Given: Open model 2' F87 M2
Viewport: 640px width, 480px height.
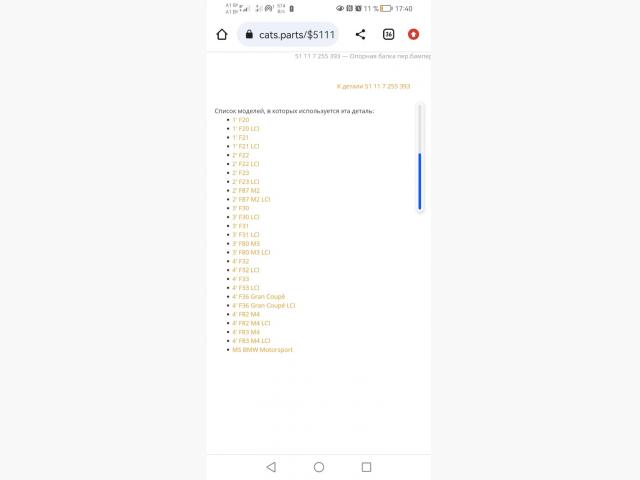Looking at the screenshot, I should 246,190.
